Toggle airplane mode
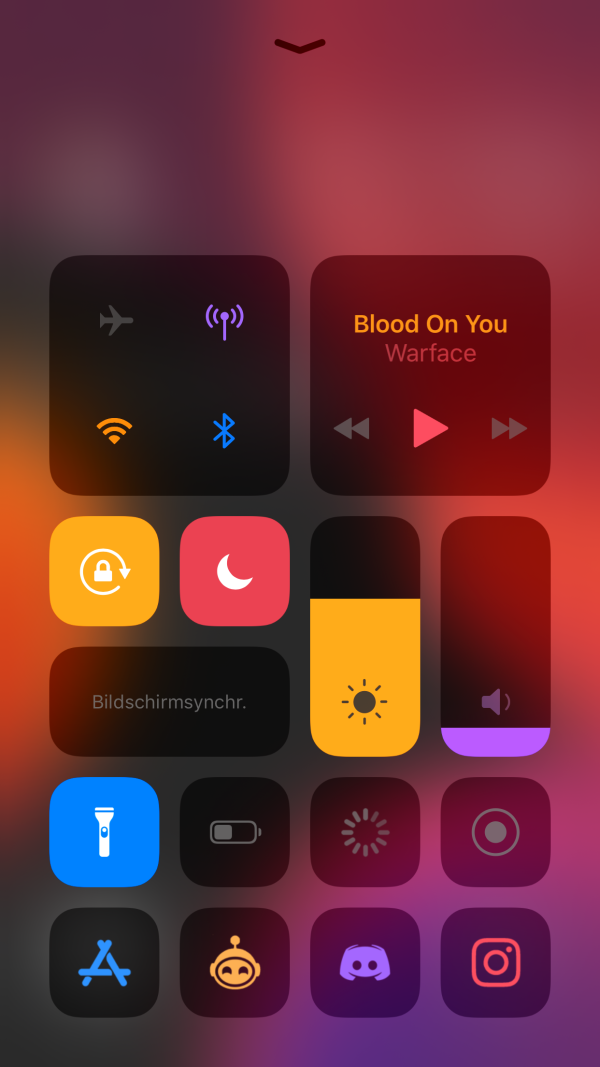The image size is (600, 1067). (116, 321)
